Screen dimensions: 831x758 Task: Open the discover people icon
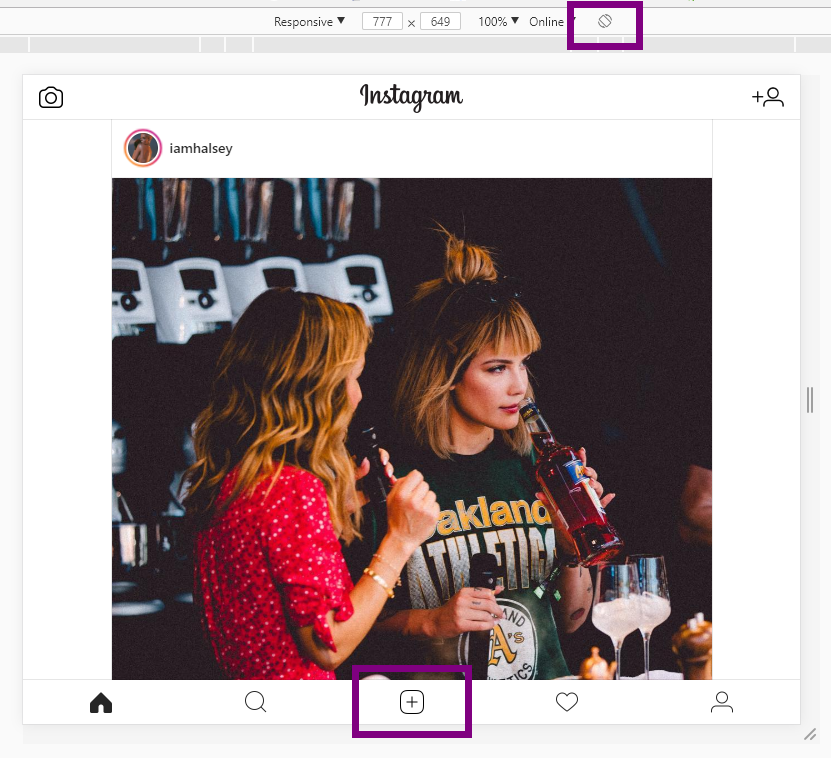click(x=768, y=97)
